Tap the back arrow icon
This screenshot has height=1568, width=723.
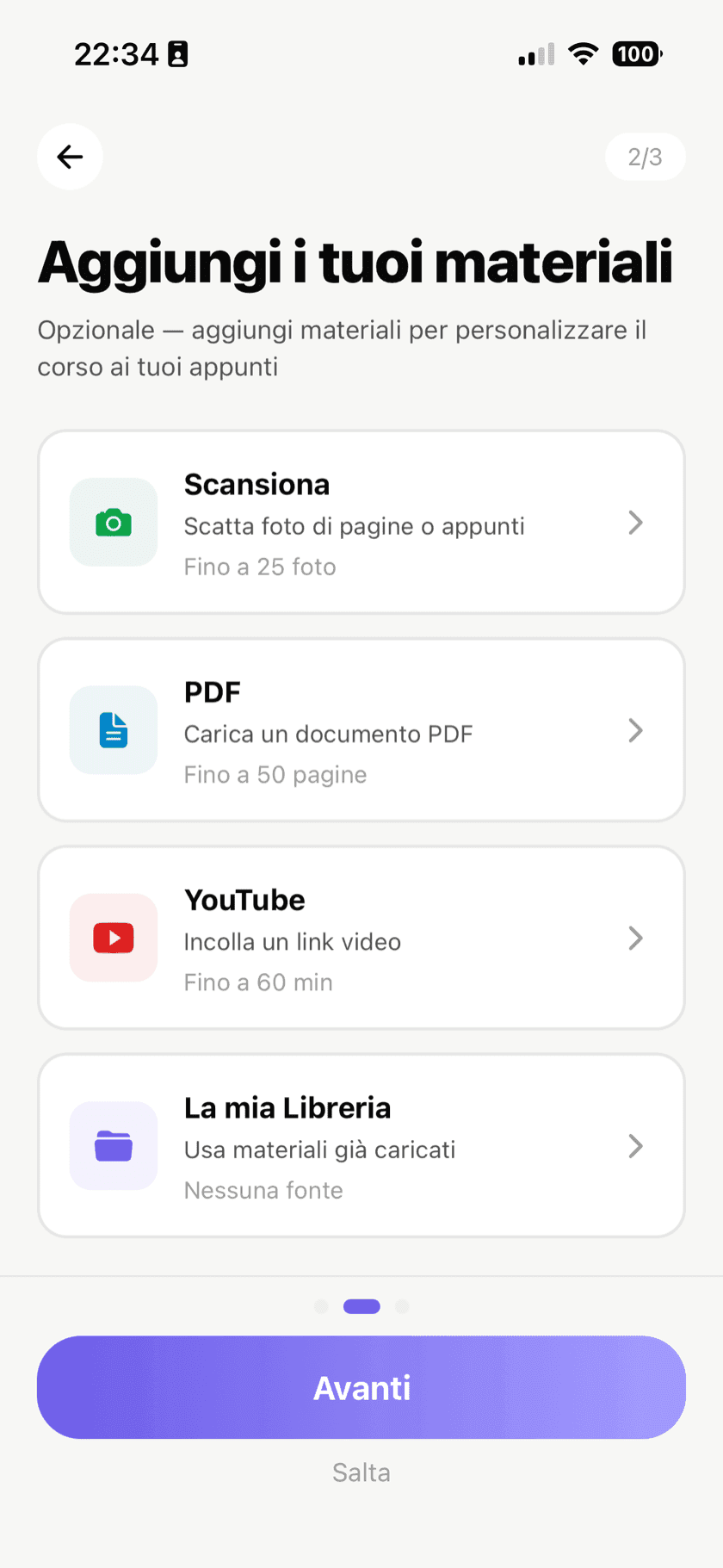tap(70, 157)
